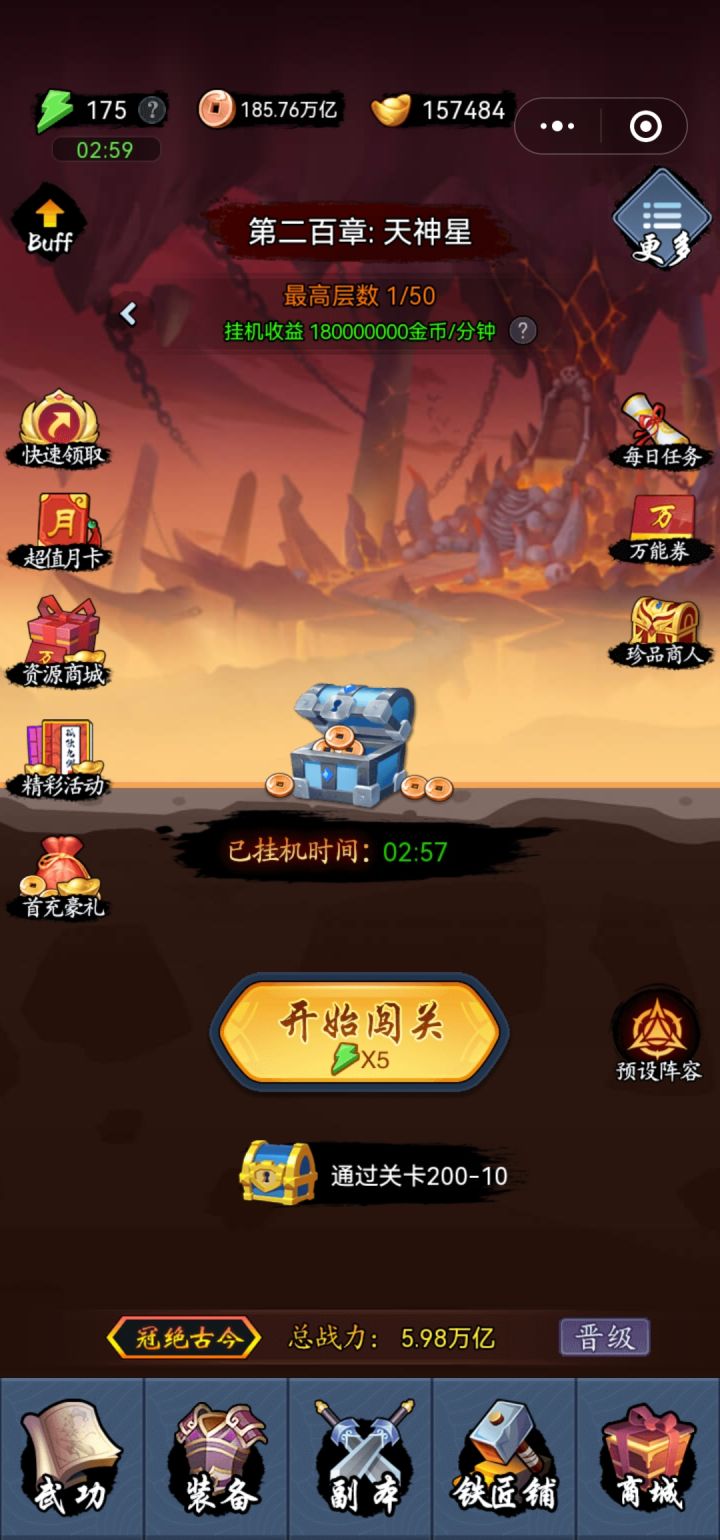The image size is (720, 1540).
Task: Open the 珍品商人 rare merchant shop
Action: point(660,630)
